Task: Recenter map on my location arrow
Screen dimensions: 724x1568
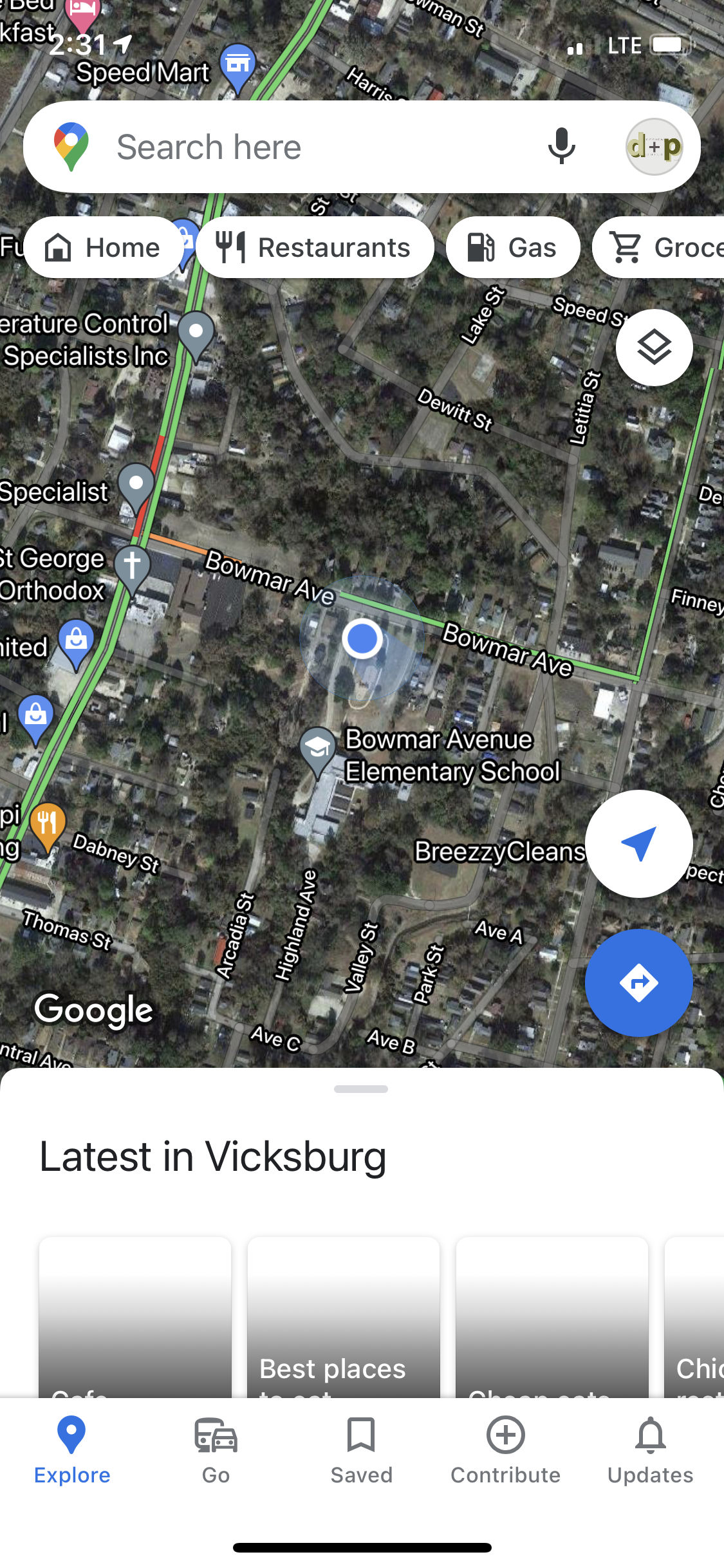Action: (x=638, y=844)
